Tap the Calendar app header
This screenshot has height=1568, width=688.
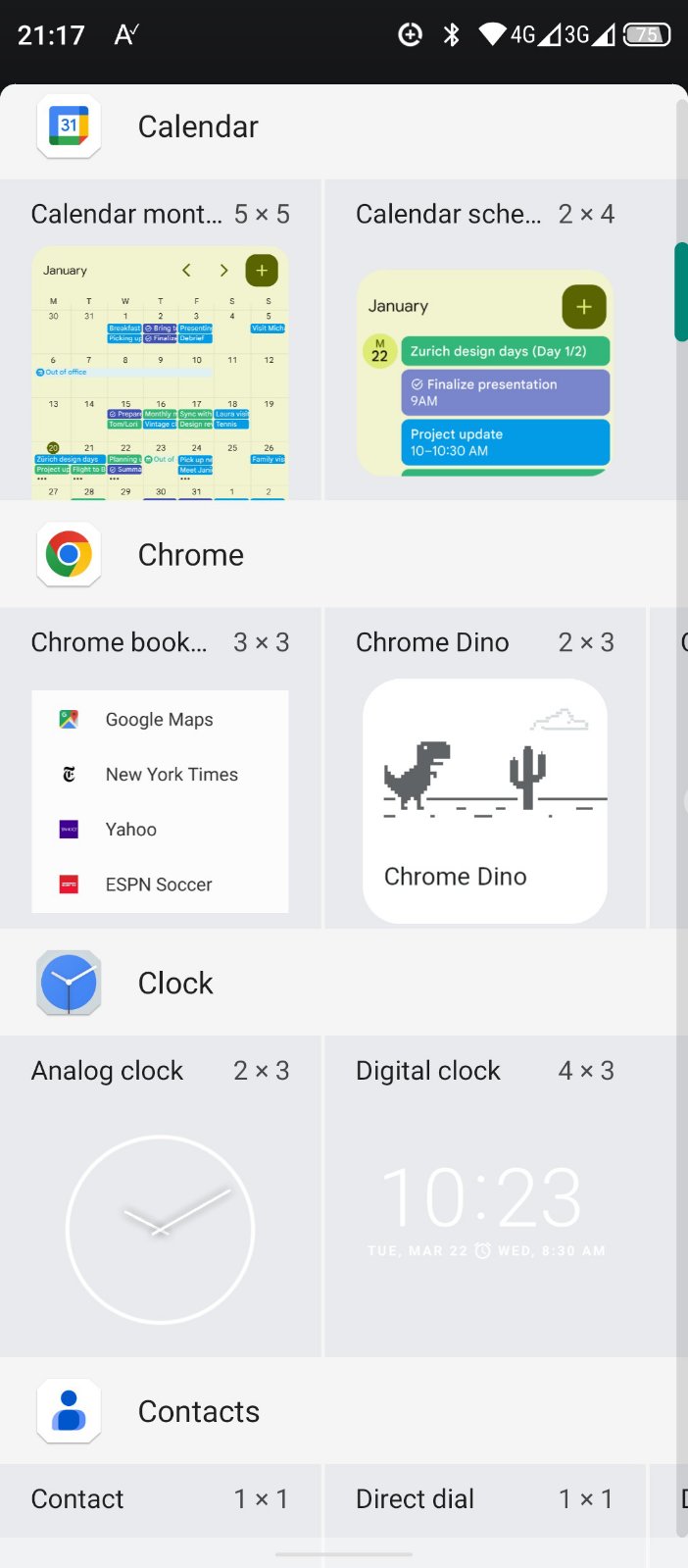coord(198,126)
